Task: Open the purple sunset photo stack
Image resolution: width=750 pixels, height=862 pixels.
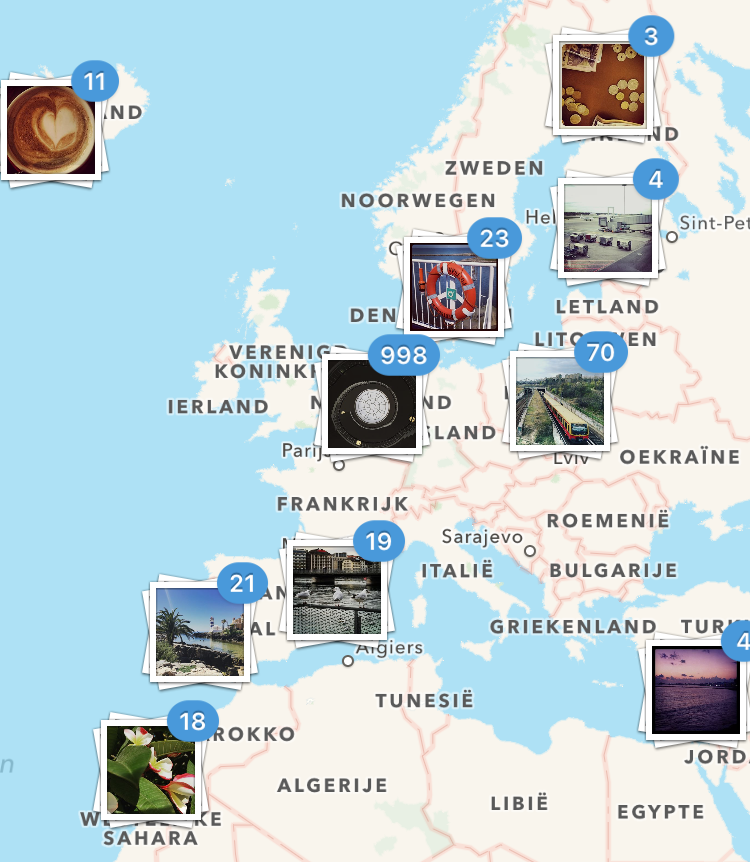Action: pos(694,689)
